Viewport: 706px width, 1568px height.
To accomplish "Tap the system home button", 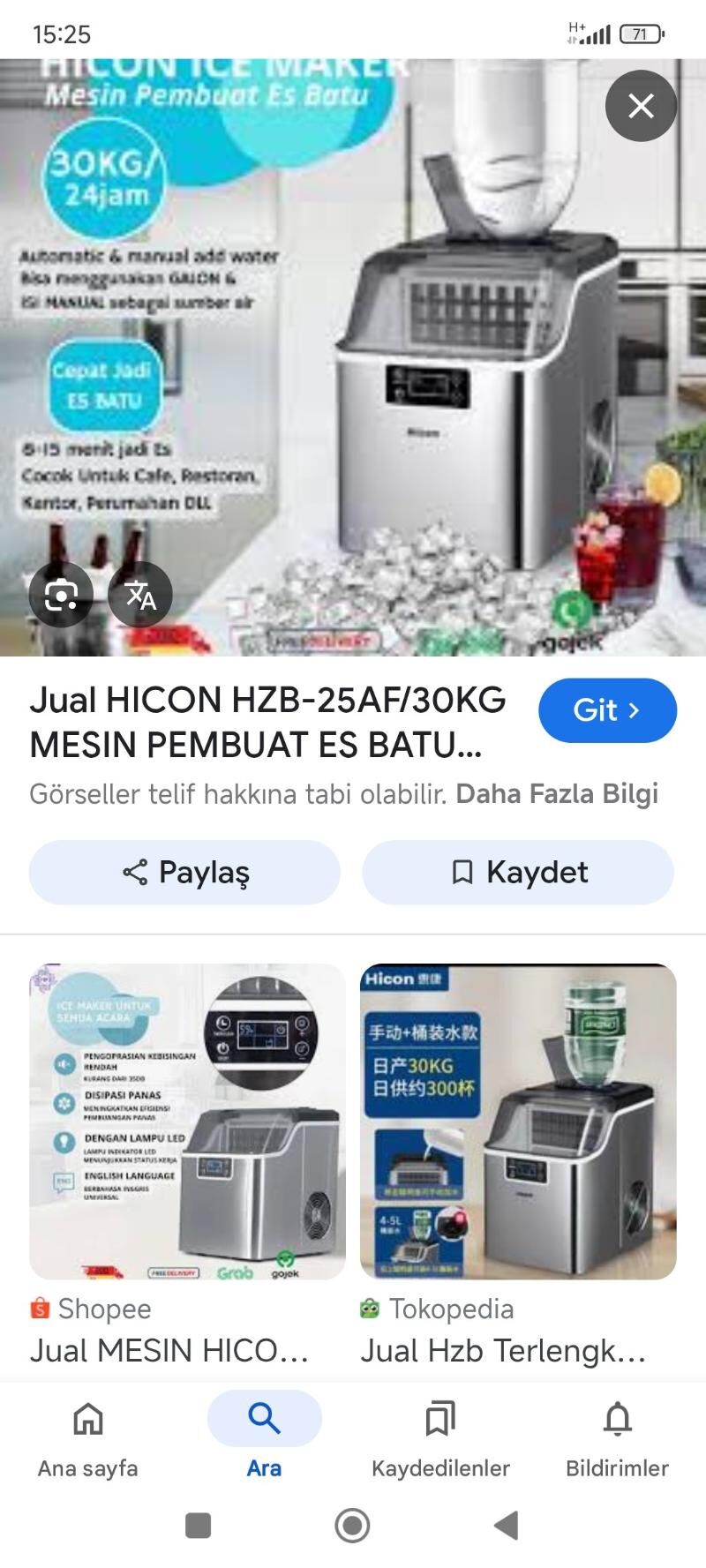I will [352, 1525].
